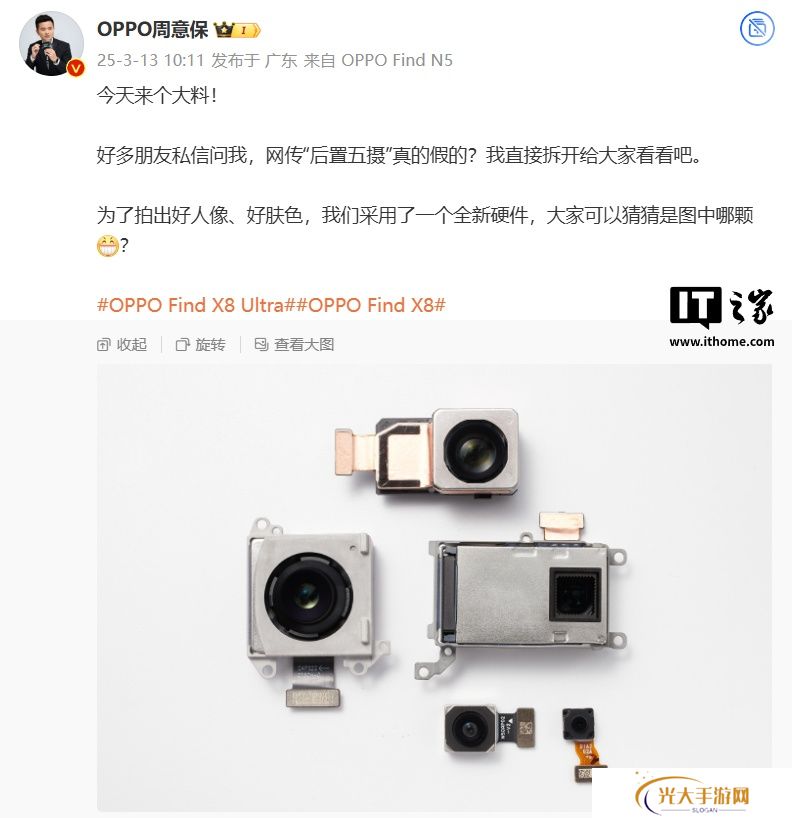
Task: Collapse the image with 收起
Action: tap(122, 344)
